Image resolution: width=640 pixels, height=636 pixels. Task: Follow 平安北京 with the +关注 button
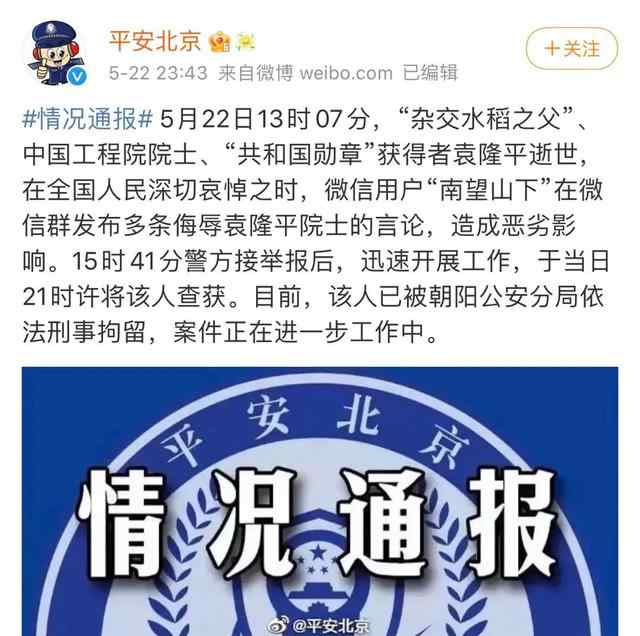click(573, 47)
